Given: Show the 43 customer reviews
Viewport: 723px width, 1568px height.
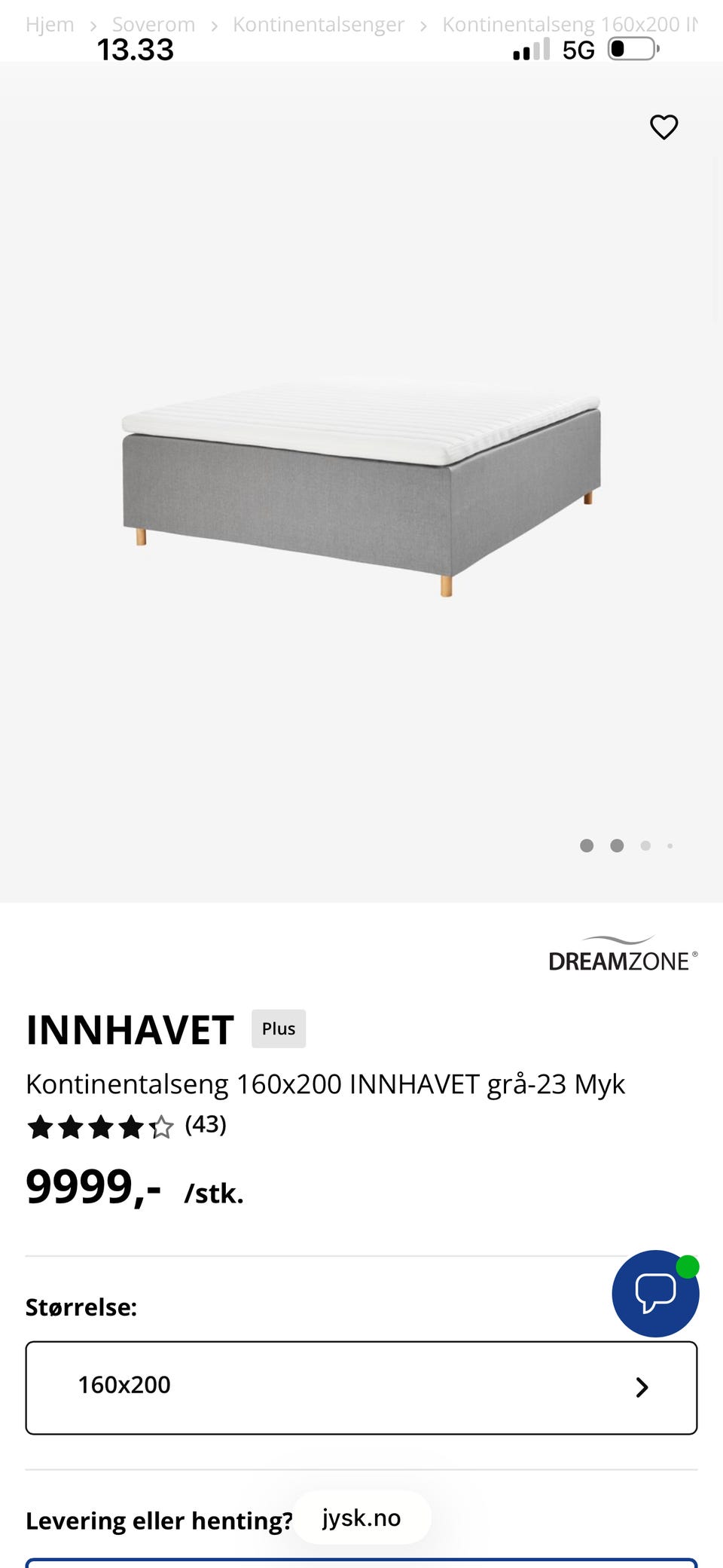Looking at the screenshot, I should [x=206, y=1125].
